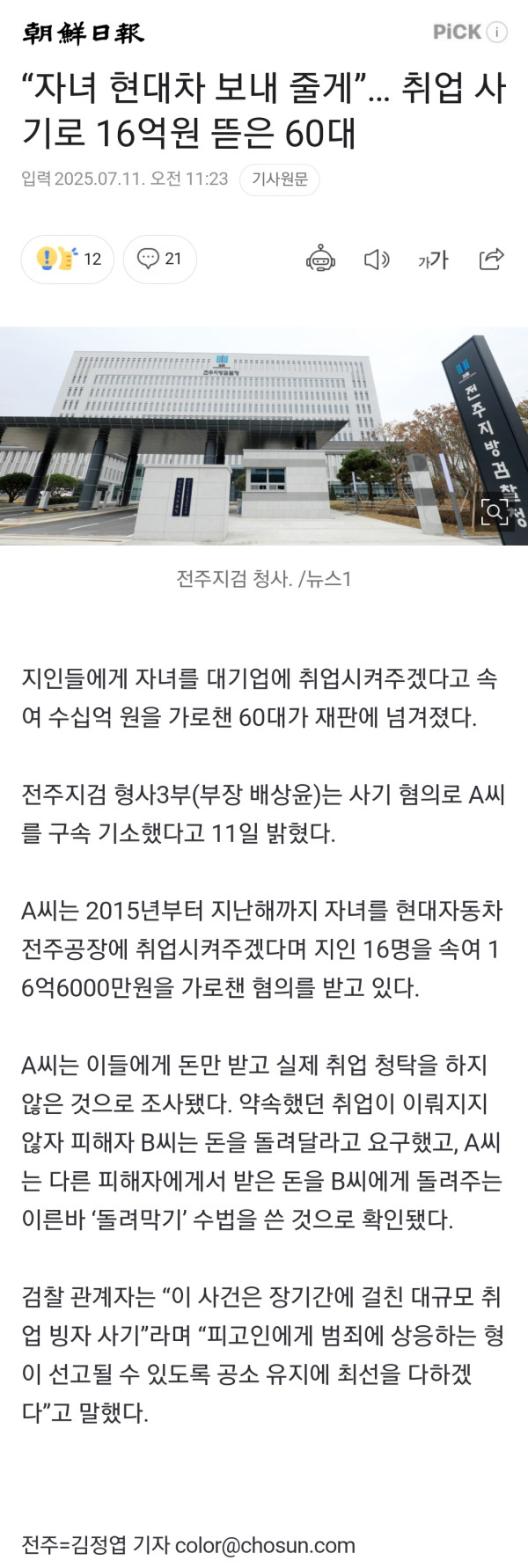Listen to the article with the speaker icon

tap(377, 259)
